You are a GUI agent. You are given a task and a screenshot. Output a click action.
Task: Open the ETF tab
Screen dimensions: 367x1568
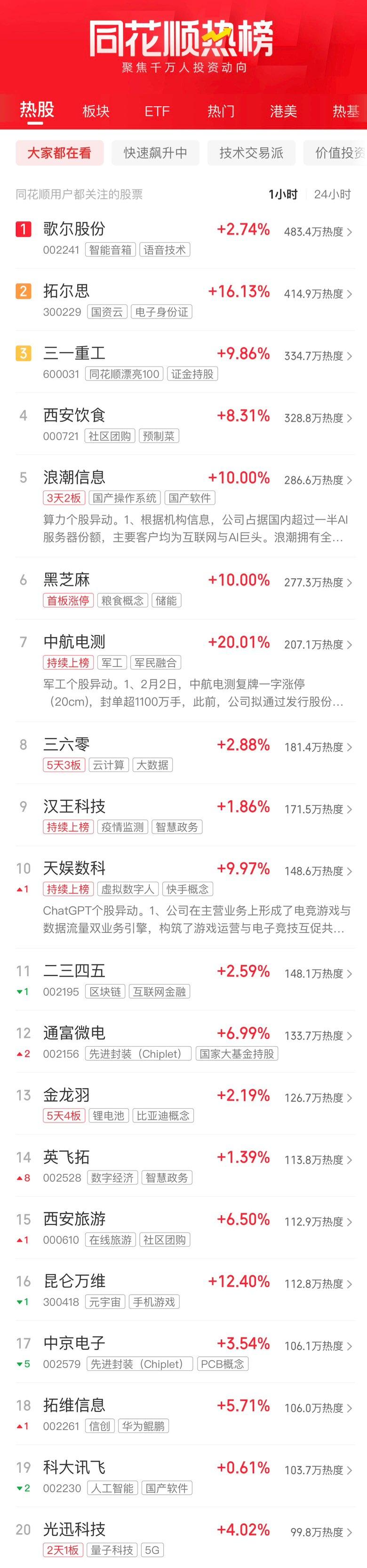[x=157, y=111]
